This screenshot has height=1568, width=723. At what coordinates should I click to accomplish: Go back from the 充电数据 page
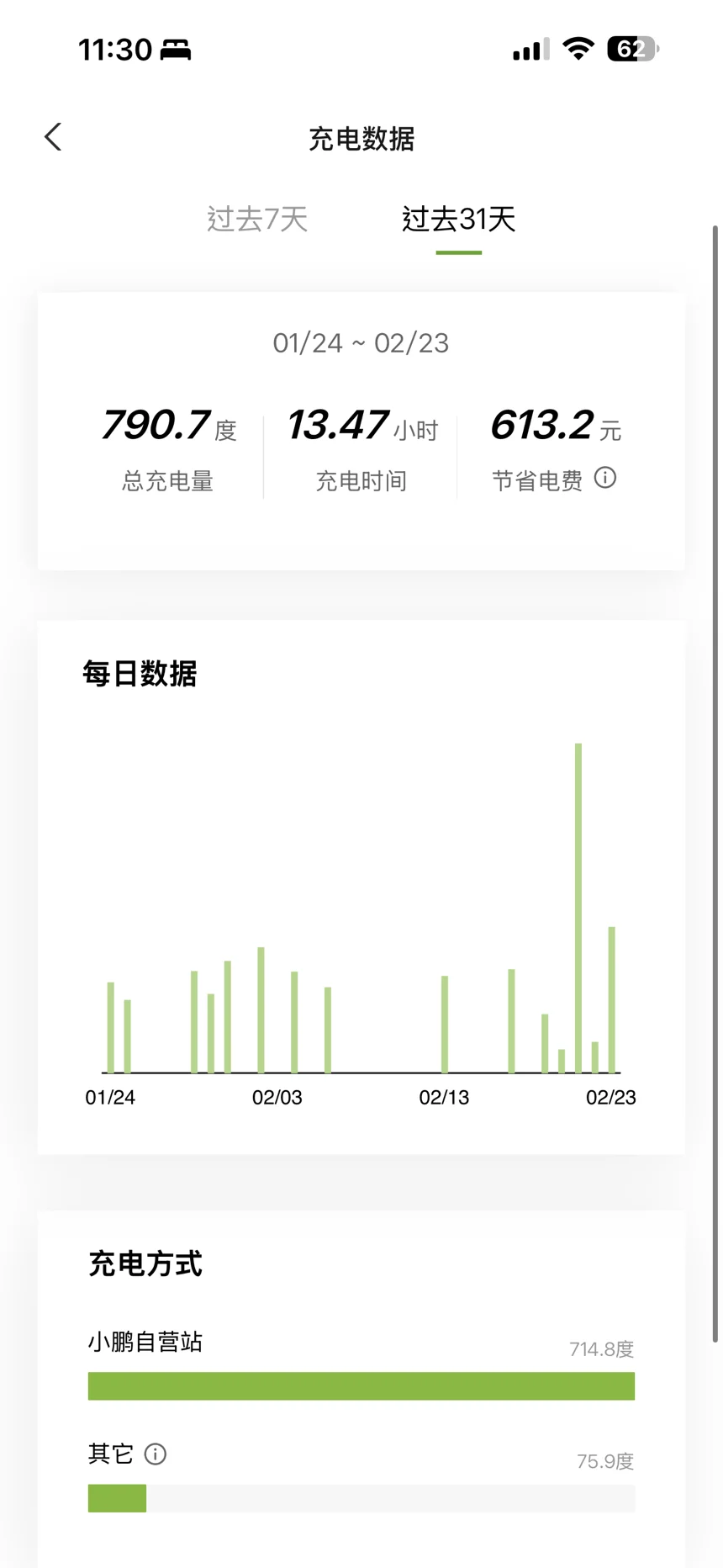(x=53, y=137)
